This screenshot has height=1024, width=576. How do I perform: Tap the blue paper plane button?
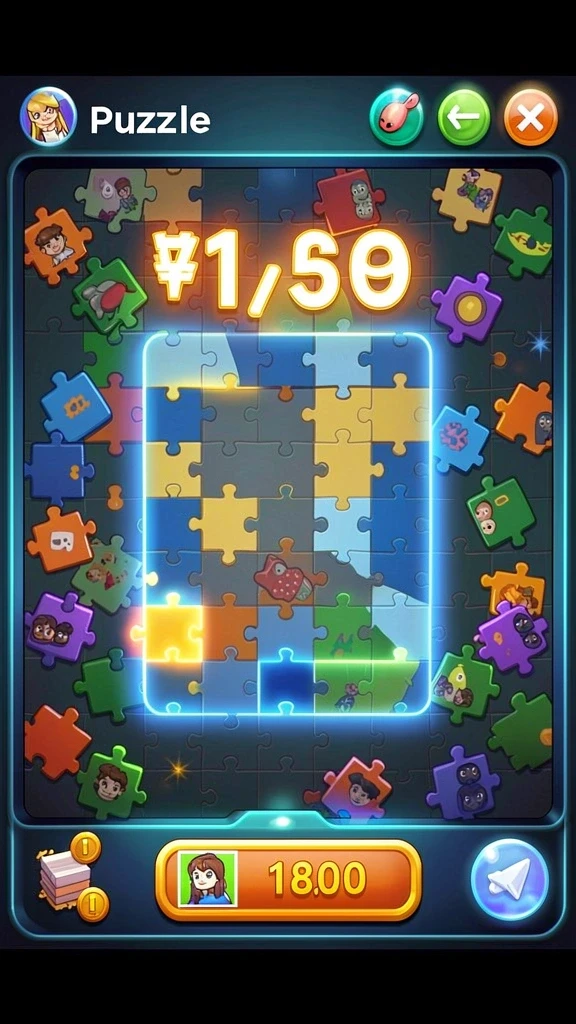(509, 880)
